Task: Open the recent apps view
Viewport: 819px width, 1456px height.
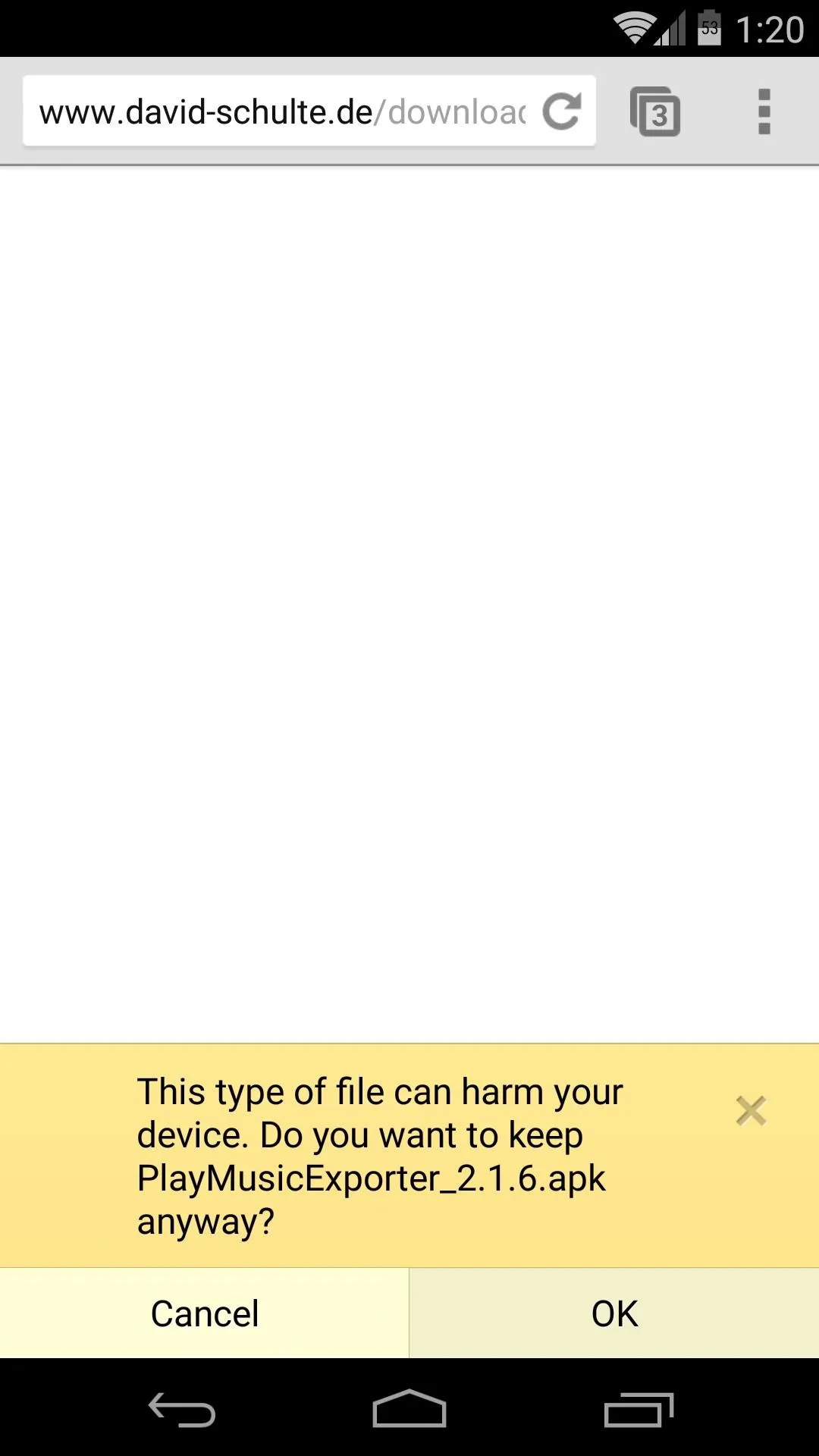Action: click(x=639, y=1409)
